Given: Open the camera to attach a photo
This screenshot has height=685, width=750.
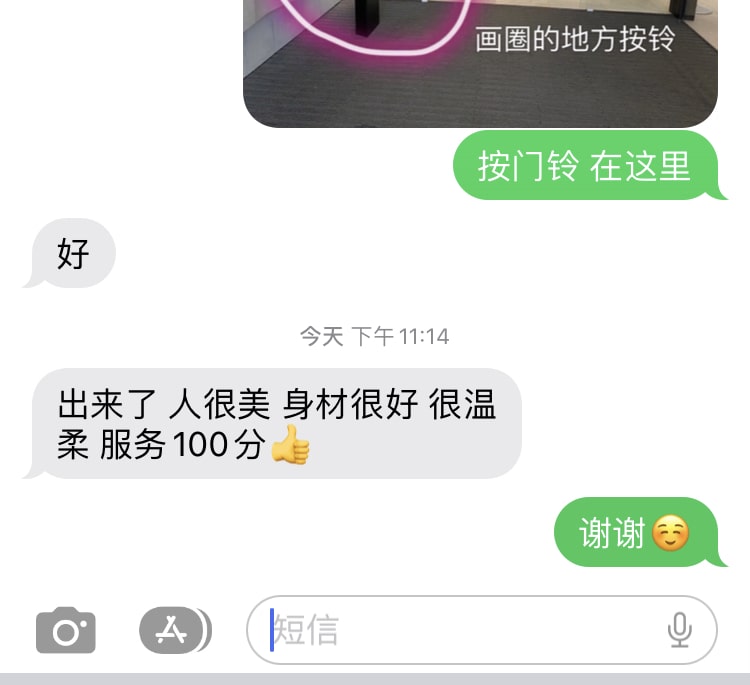Looking at the screenshot, I should tap(66, 631).
